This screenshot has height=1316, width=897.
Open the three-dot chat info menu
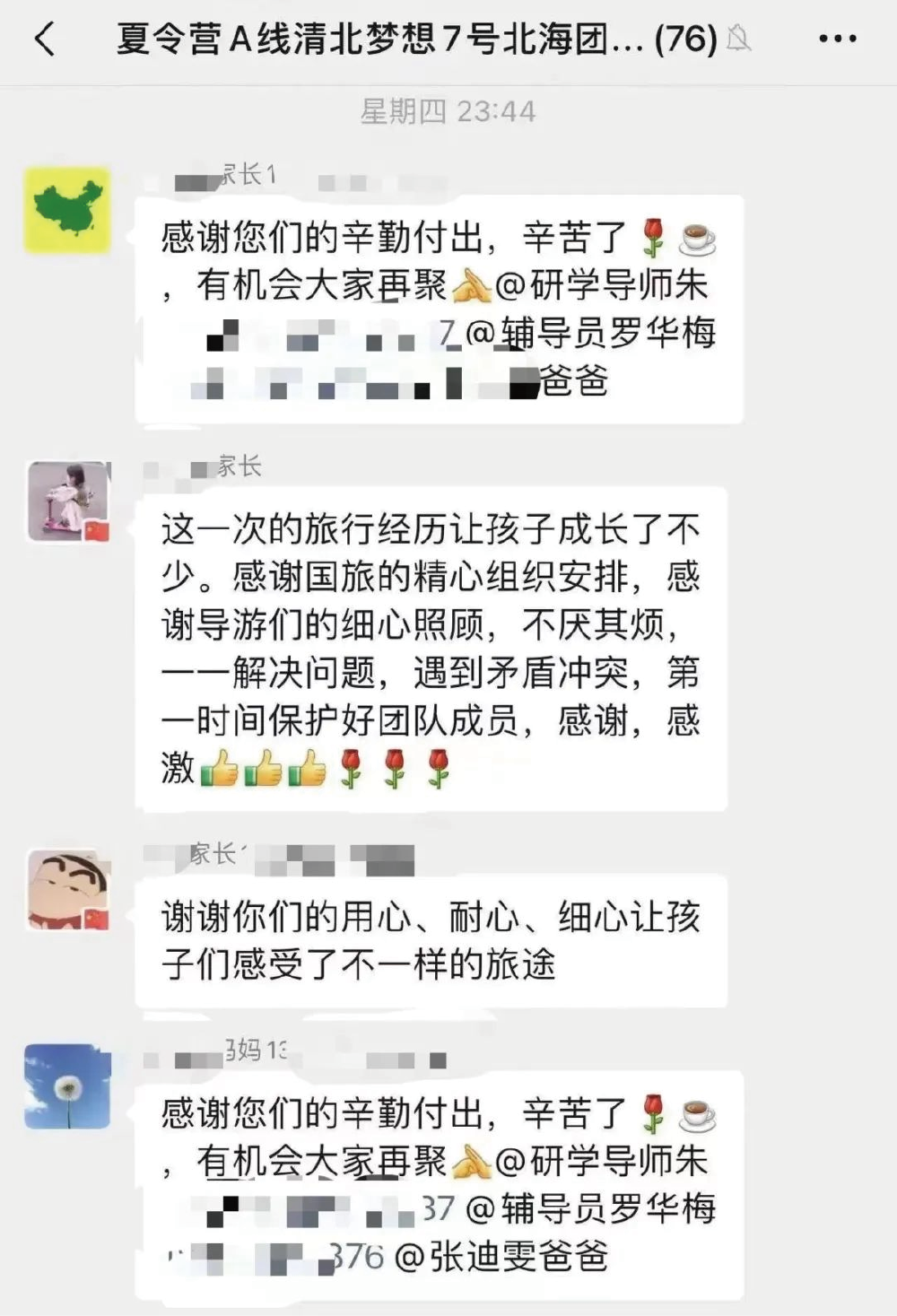(838, 39)
